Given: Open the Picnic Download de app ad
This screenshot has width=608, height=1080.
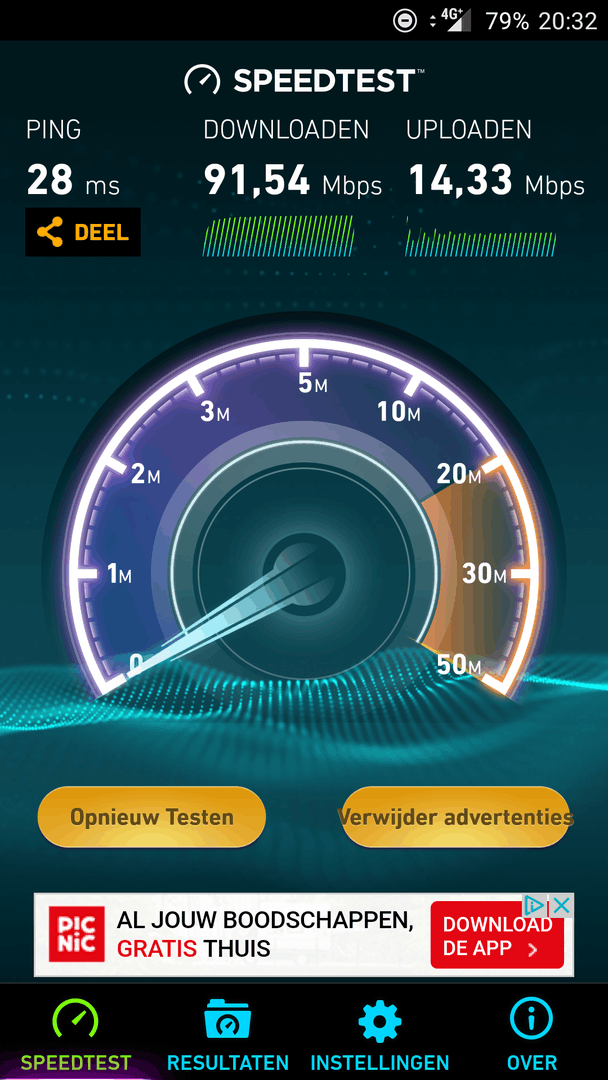Looking at the screenshot, I should pyautogui.click(x=496, y=936).
